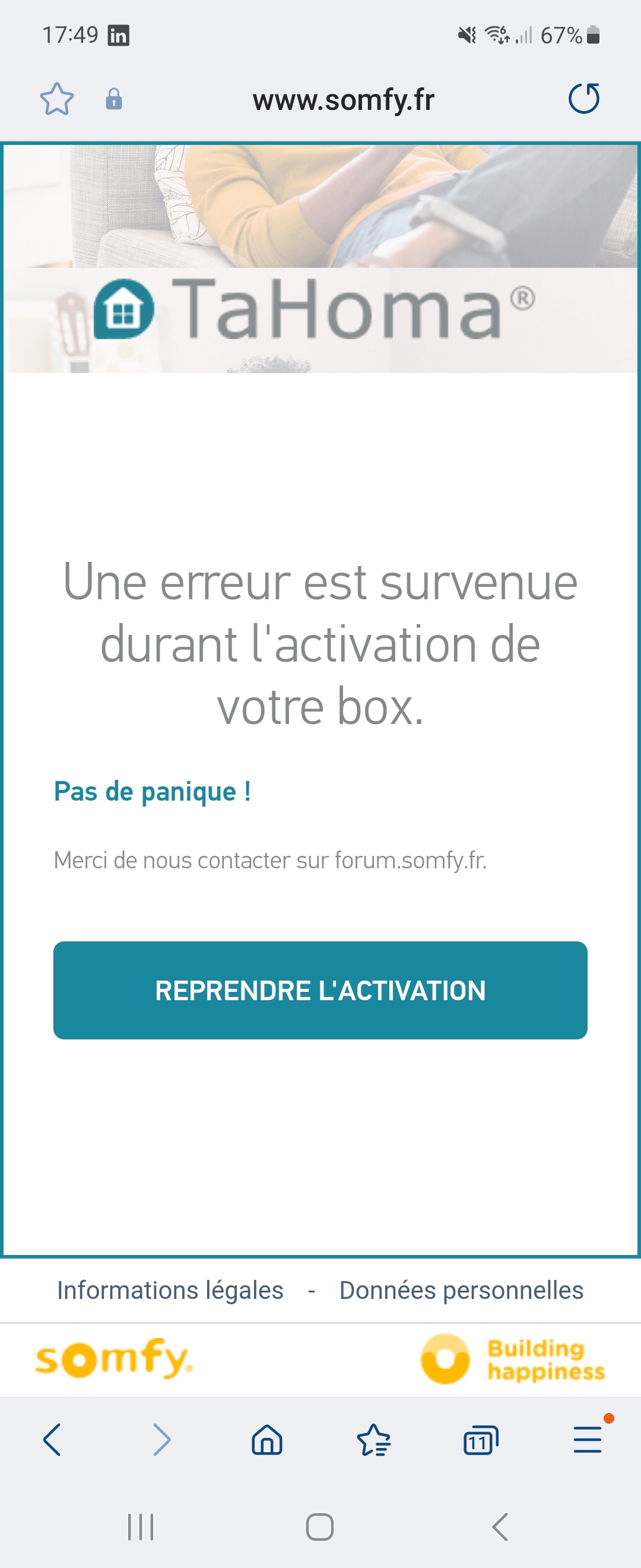Open the browser home page
The width and height of the screenshot is (641, 1568).
pos(267,1440)
